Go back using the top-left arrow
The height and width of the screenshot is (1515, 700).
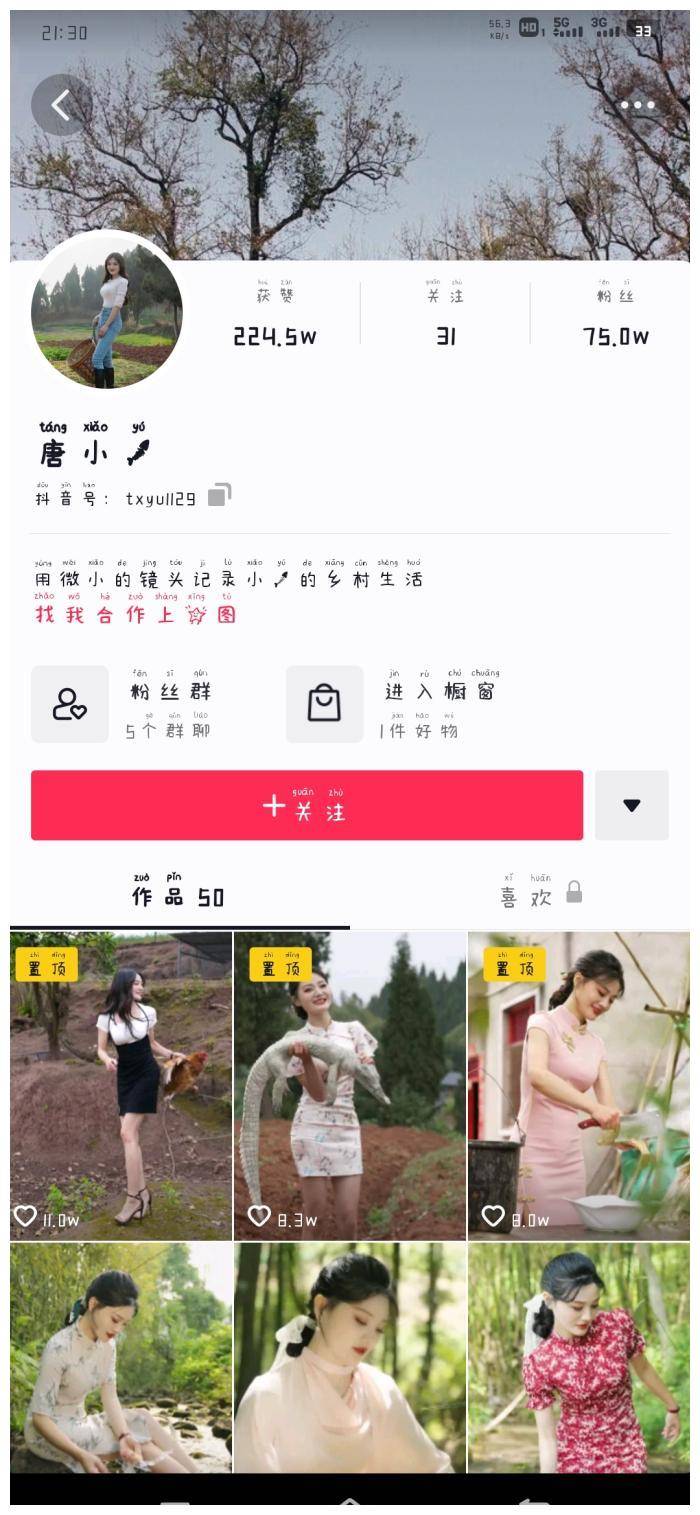click(61, 104)
